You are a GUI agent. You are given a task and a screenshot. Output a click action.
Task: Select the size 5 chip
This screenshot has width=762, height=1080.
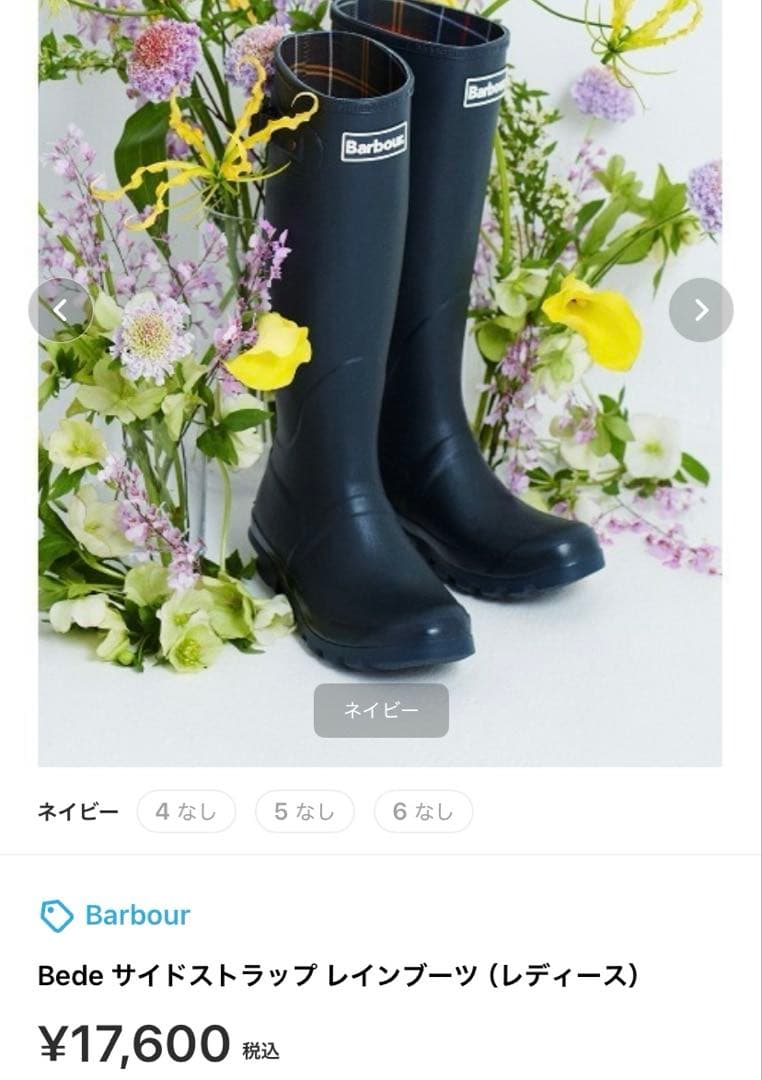[x=305, y=811]
